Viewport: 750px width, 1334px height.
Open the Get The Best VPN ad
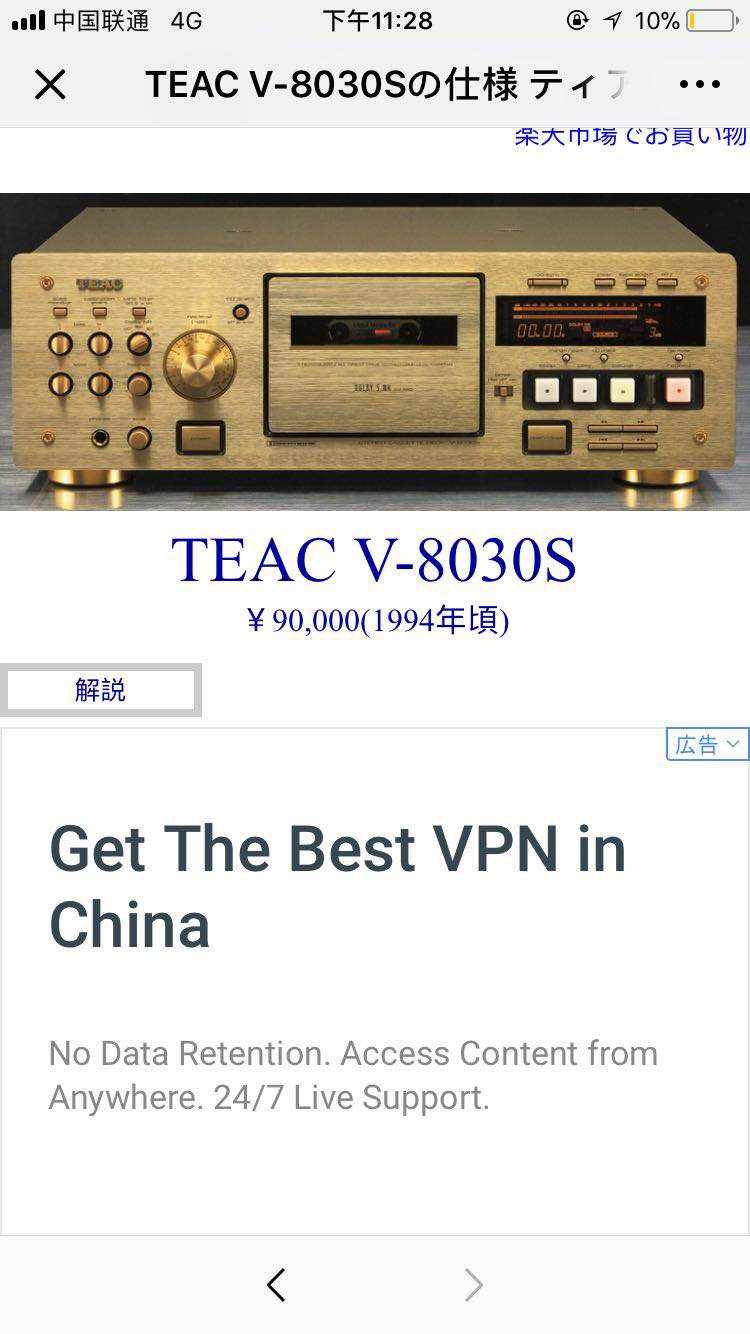pos(337,885)
